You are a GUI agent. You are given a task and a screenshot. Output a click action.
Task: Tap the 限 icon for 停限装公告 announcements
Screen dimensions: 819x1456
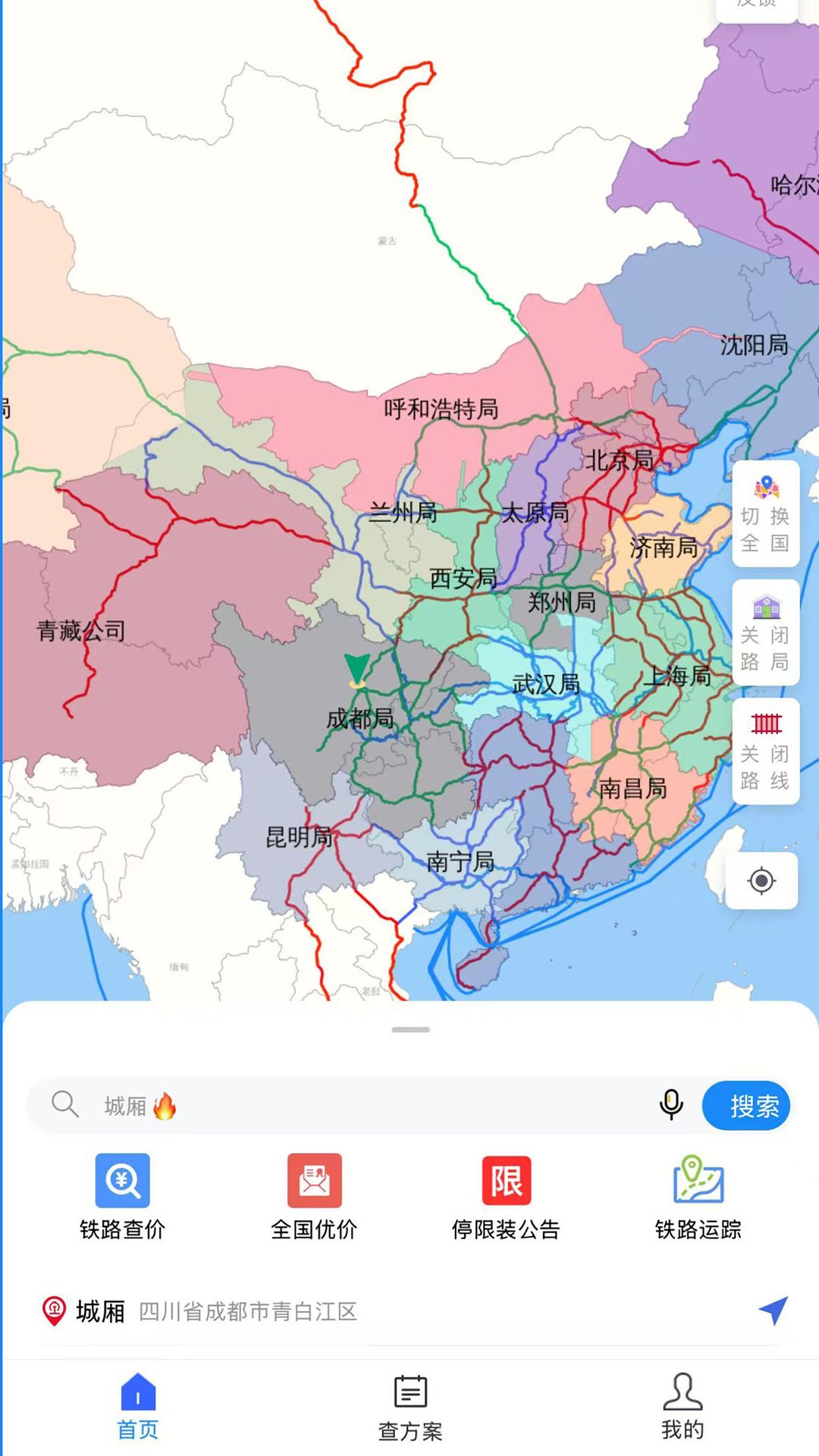506,1181
